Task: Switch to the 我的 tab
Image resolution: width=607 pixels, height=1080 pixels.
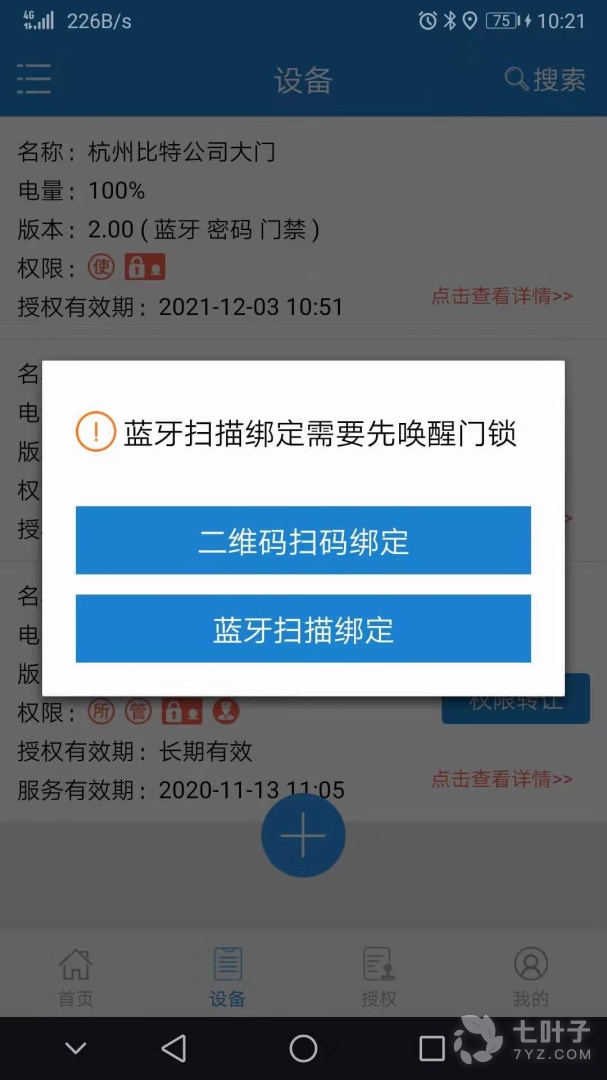Action: pos(531,977)
